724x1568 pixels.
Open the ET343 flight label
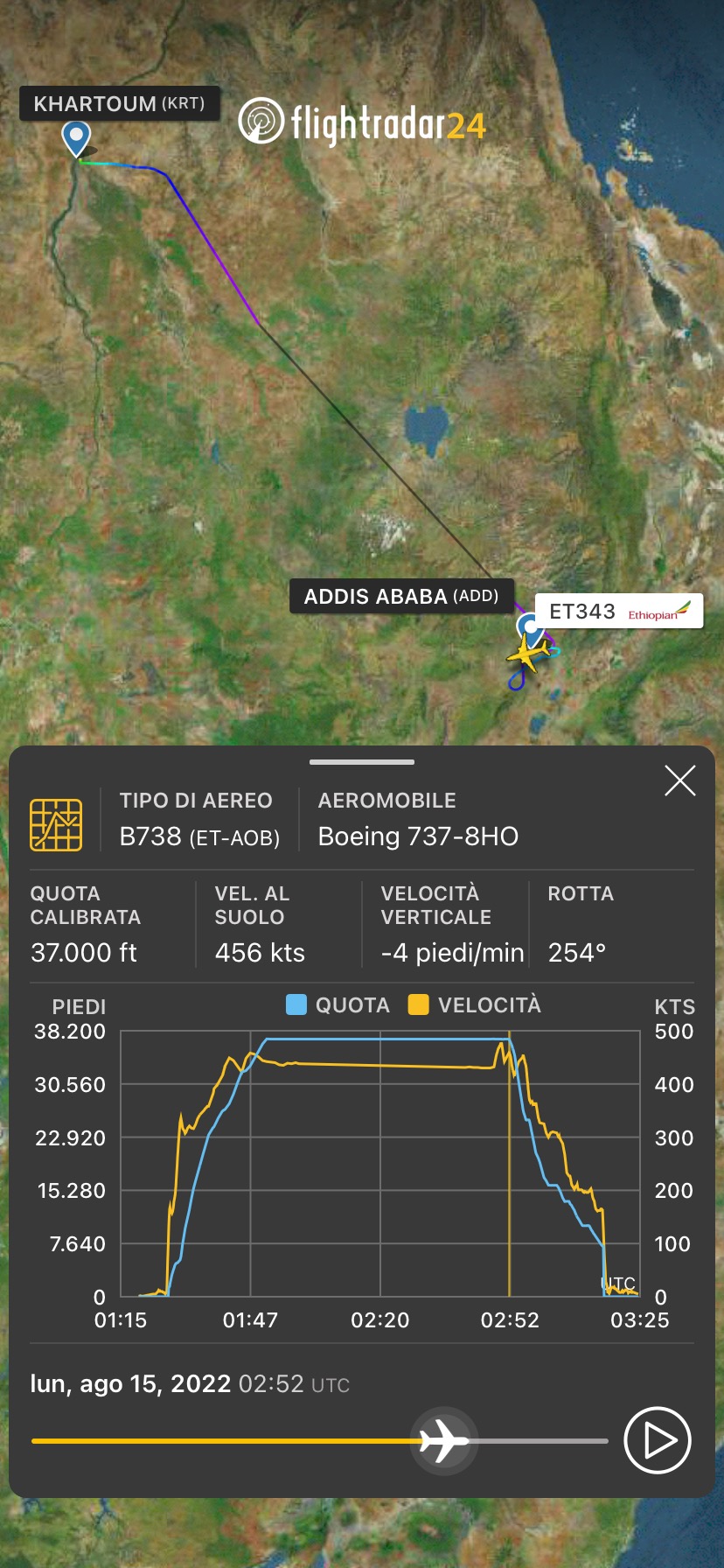point(618,612)
